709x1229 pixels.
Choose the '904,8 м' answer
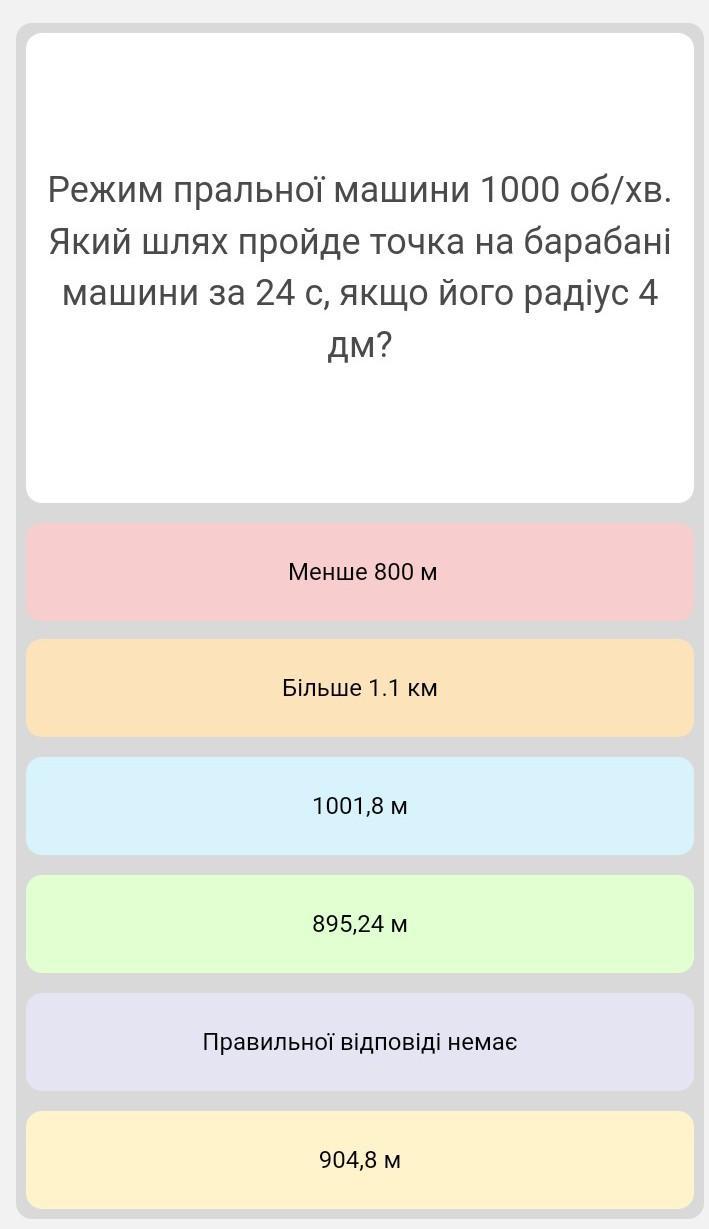tap(360, 1160)
